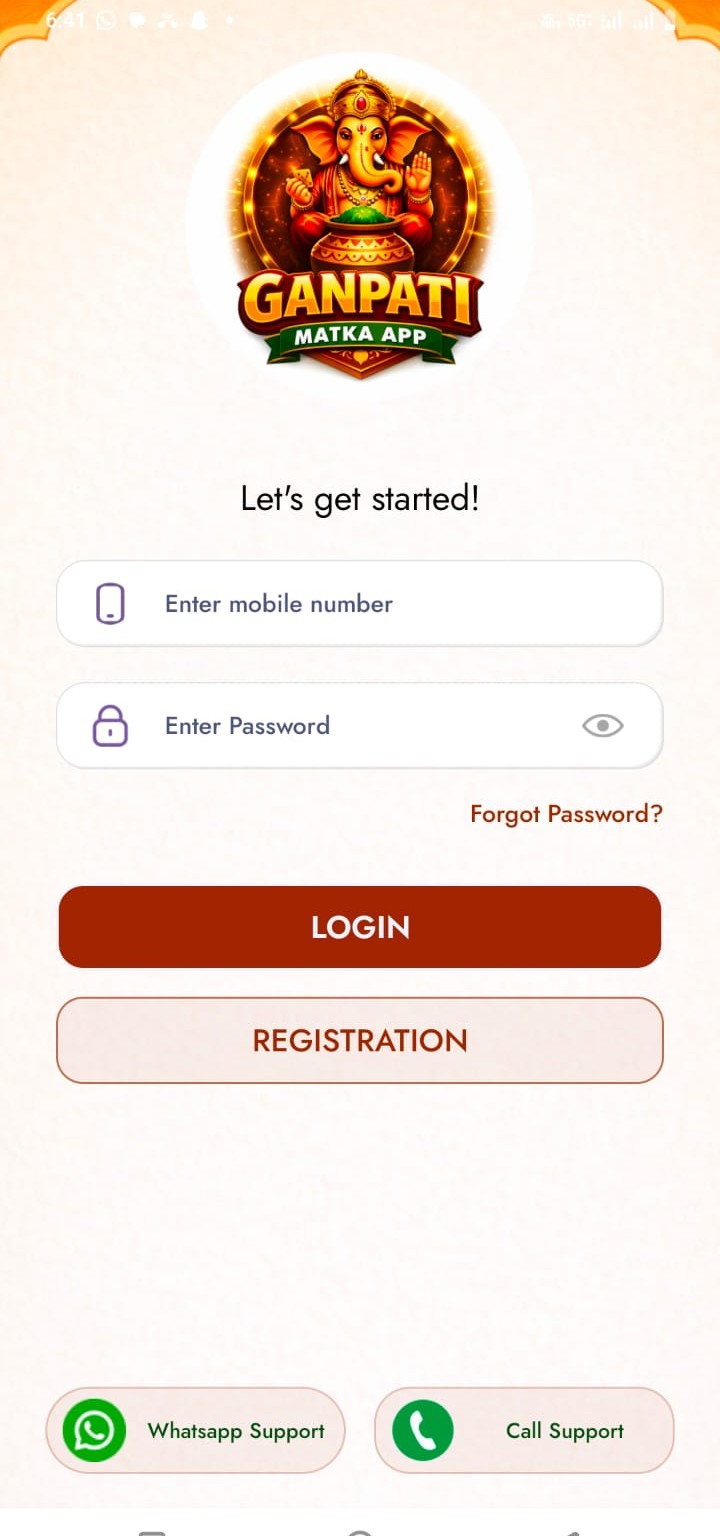Contact Whatsapp Support
The image size is (720, 1536).
196,1430
